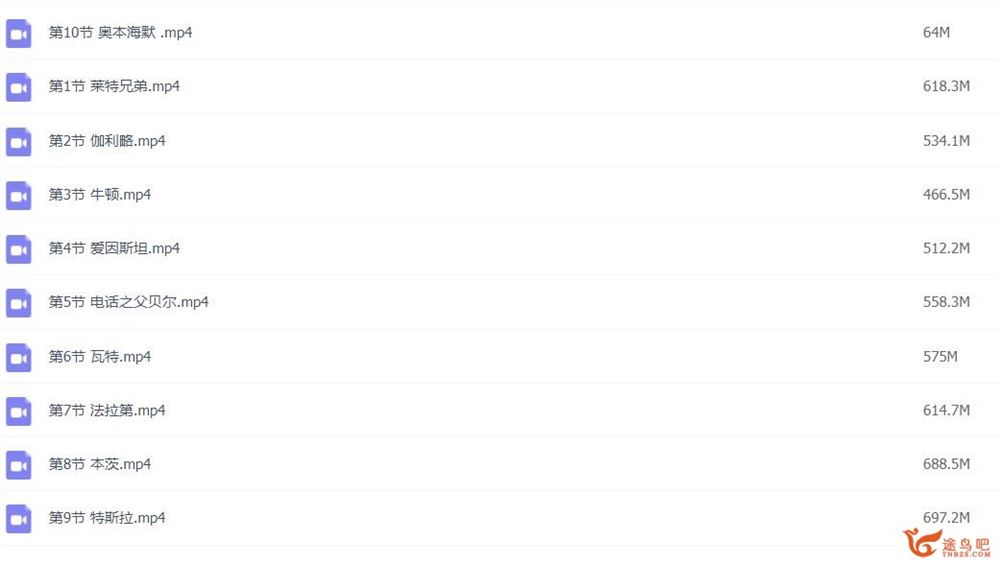Tap the 第6节 瓦特.mp4 row
The image size is (1000, 563).
pos(100,357)
